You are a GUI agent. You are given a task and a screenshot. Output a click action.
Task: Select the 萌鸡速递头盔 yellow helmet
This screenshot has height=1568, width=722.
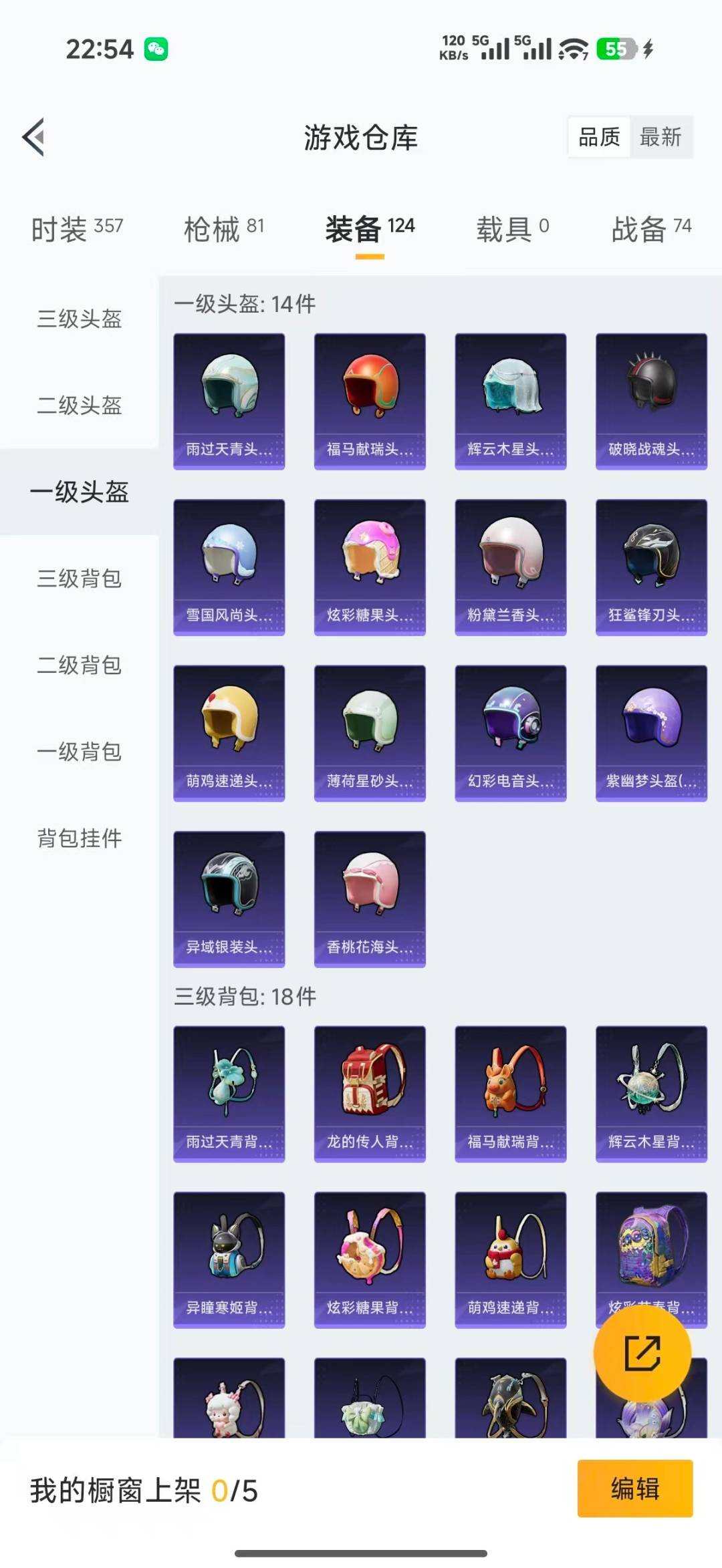[x=229, y=732]
